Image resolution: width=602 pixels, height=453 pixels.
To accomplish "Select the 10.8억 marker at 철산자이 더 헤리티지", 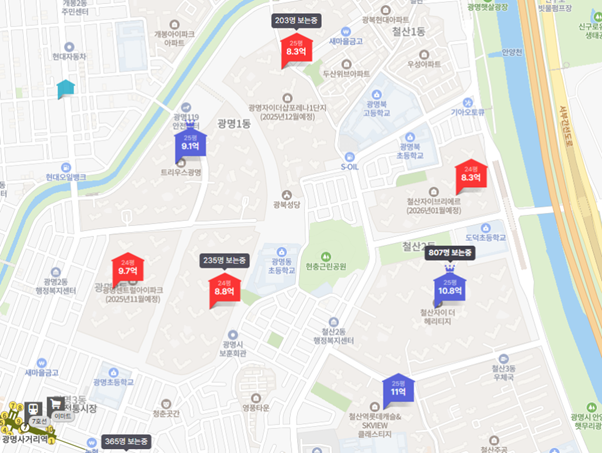I will (x=450, y=290).
